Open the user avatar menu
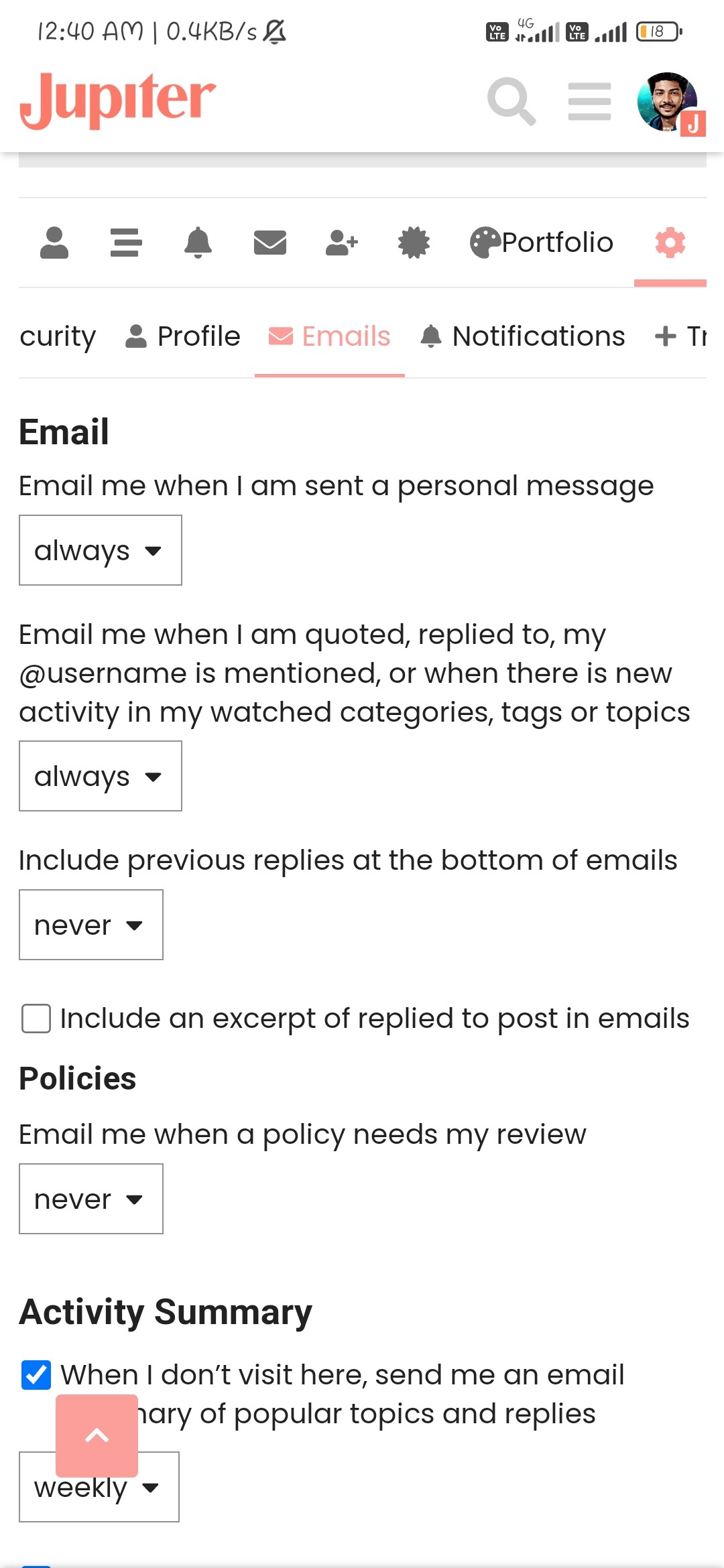Image resolution: width=724 pixels, height=1568 pixels. point(668,102)
